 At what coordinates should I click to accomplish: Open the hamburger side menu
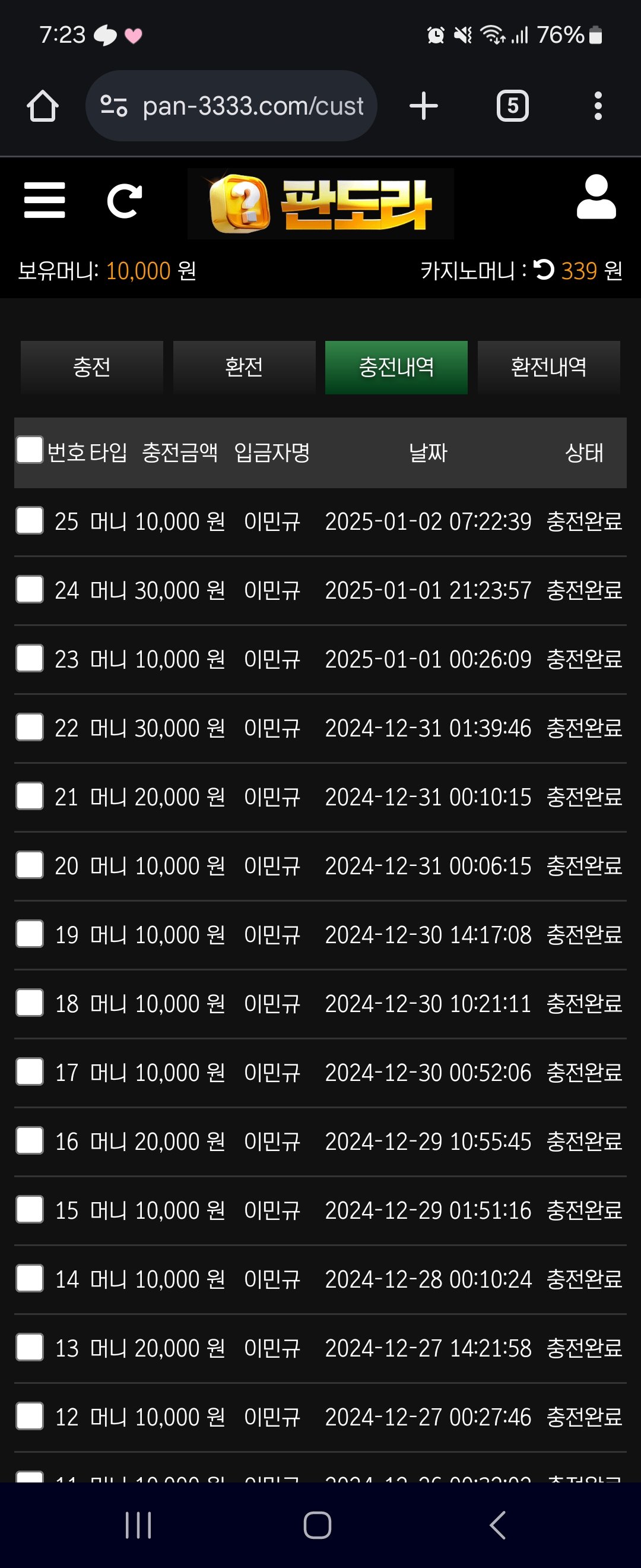coord(45,200)
